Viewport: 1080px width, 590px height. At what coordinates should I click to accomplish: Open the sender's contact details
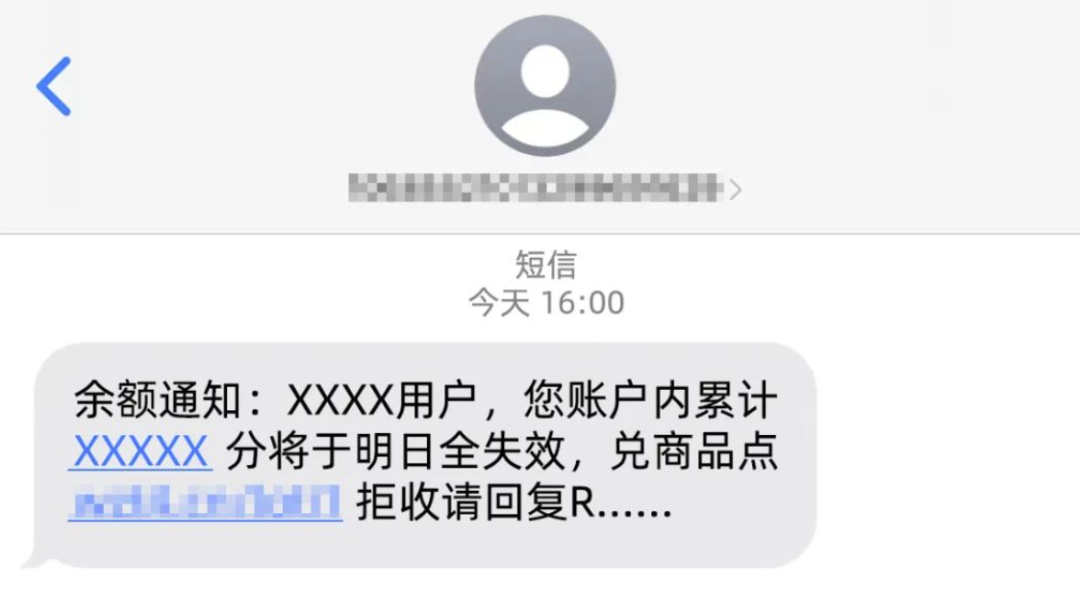pyautogui.click(x=544, y=187)
